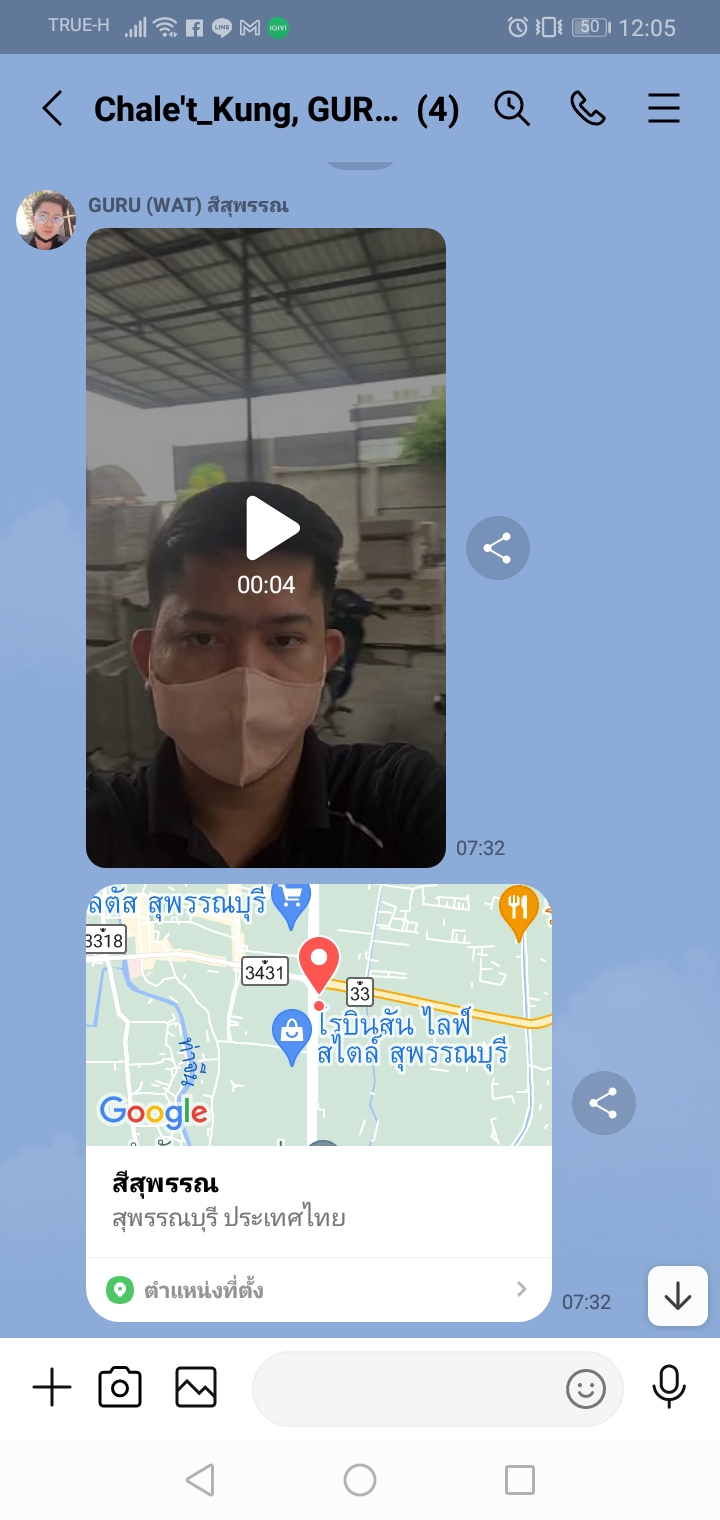This screenshot has height=1520, width=720.
Task: Open the emoji and sticker picker
Action: [586, 1388]
